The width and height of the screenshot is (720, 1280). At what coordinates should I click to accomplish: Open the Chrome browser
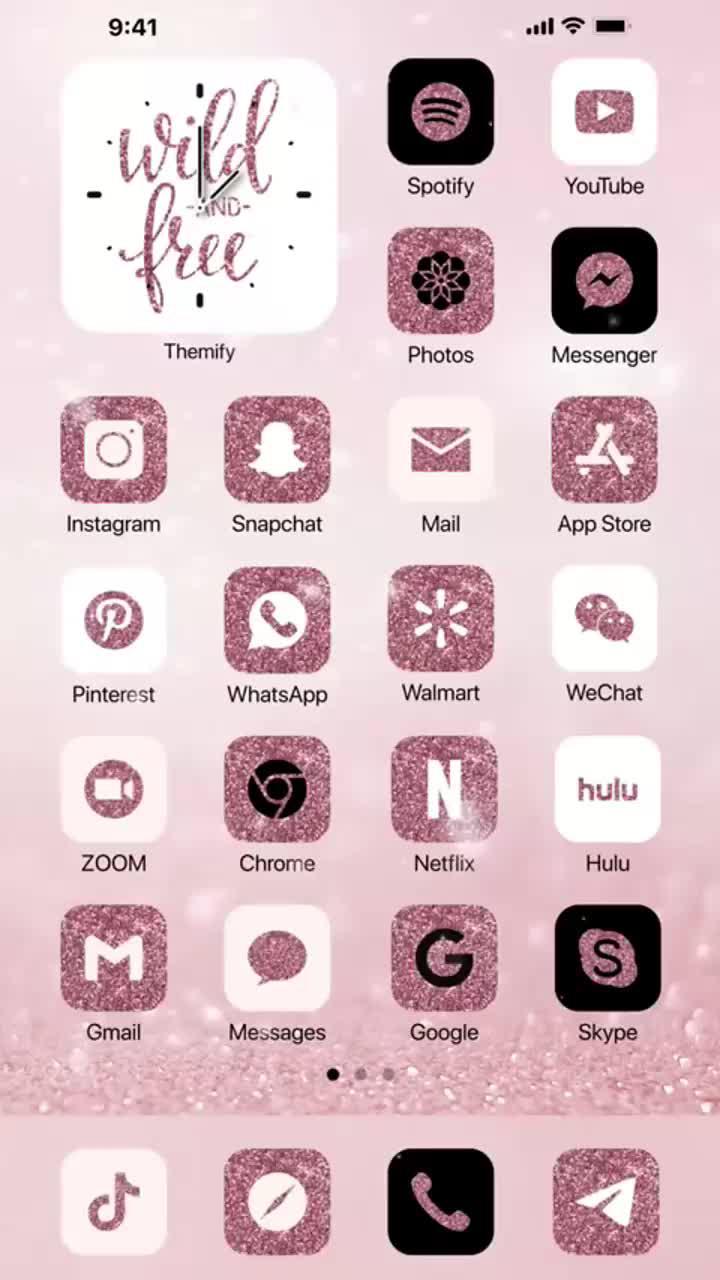click(277, 790)
